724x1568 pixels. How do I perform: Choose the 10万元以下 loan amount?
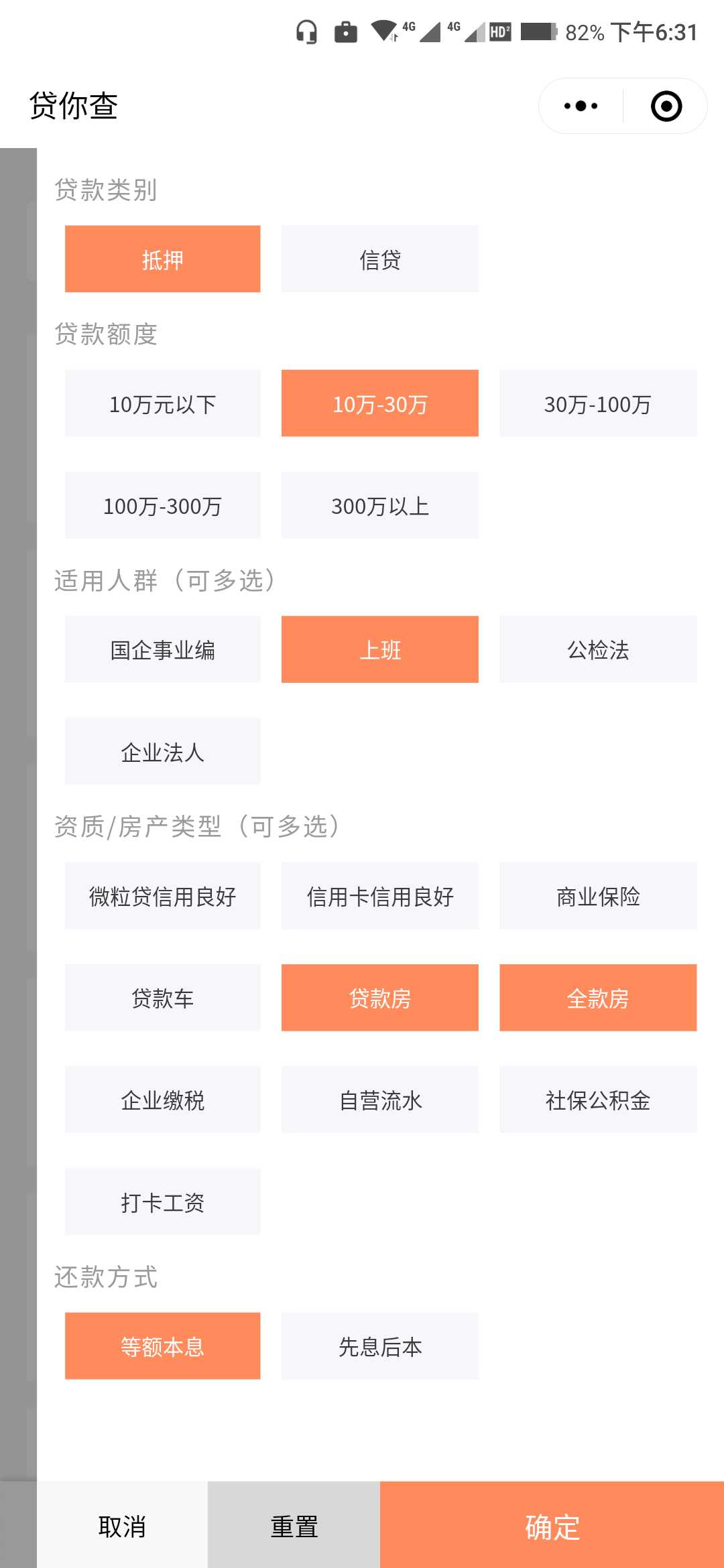[x=163, y=403]
